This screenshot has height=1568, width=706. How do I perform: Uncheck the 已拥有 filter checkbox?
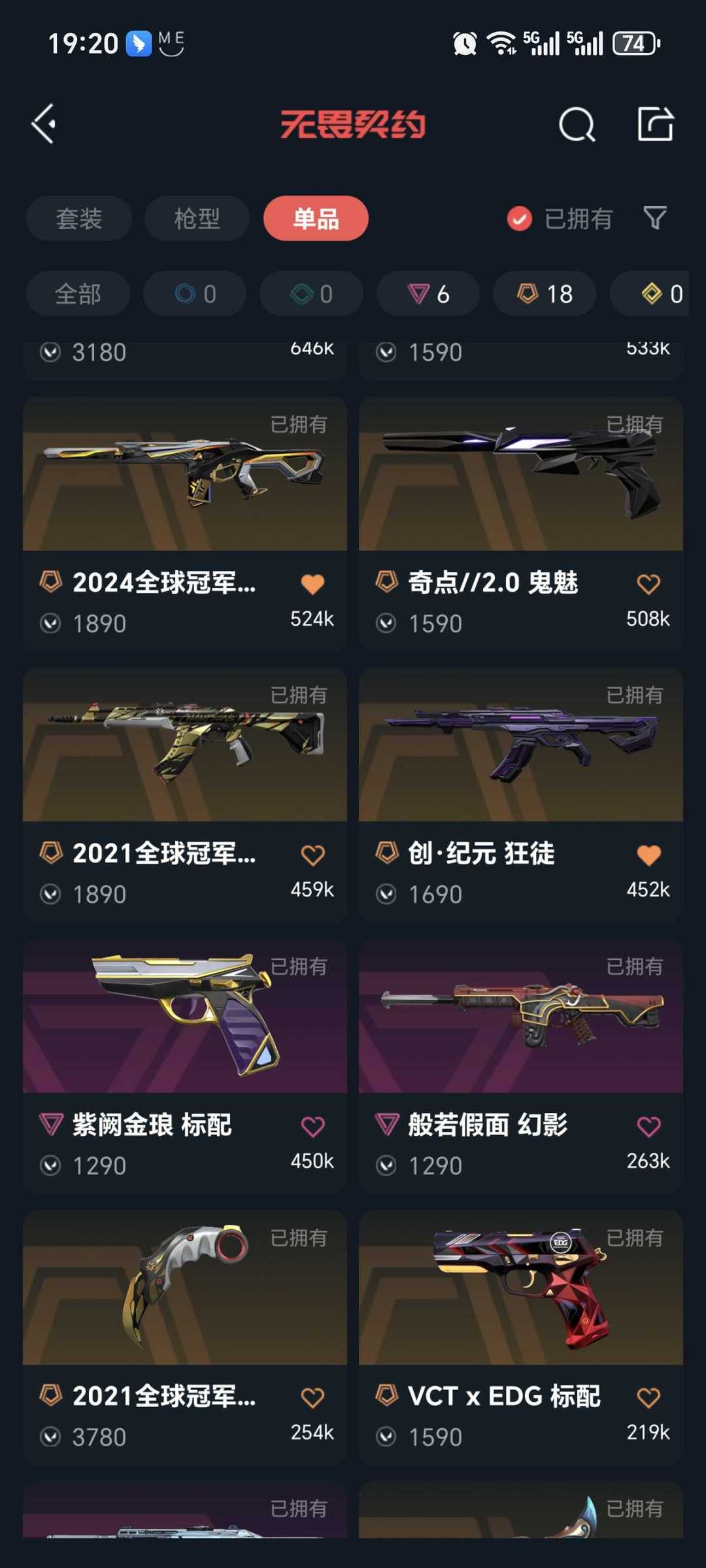[520, 218]
